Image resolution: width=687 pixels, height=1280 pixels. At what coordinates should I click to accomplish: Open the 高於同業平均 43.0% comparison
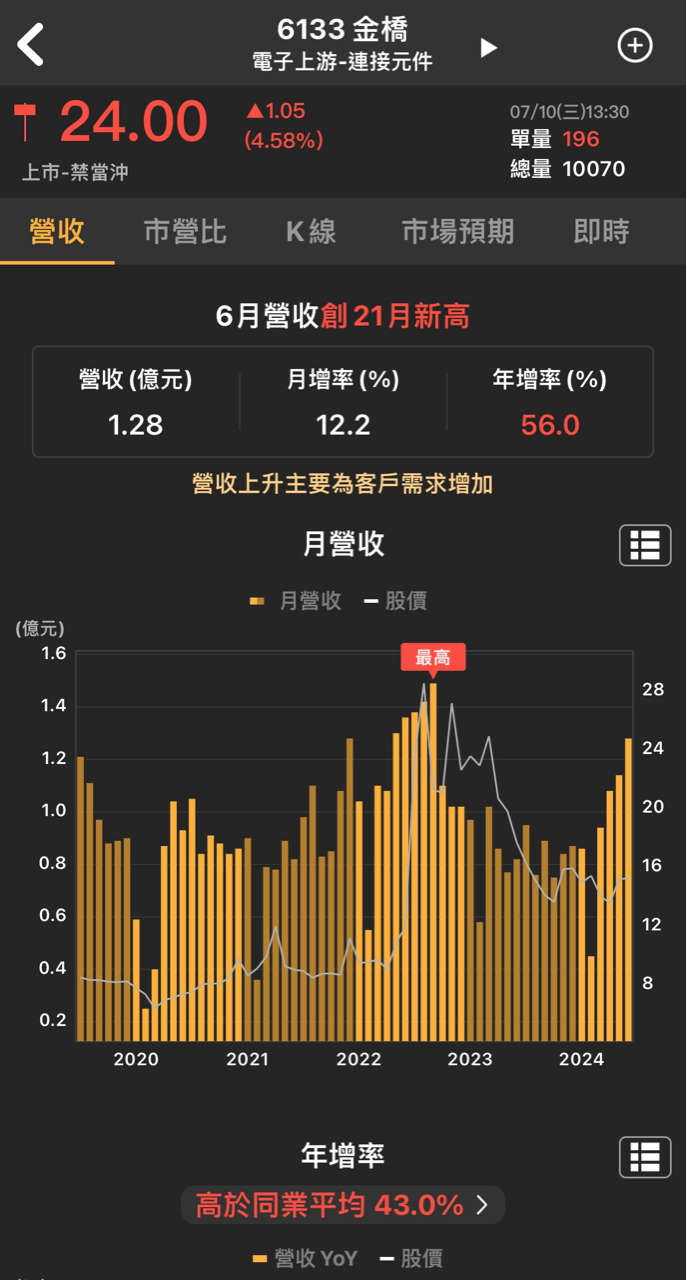click(342, 1205)
